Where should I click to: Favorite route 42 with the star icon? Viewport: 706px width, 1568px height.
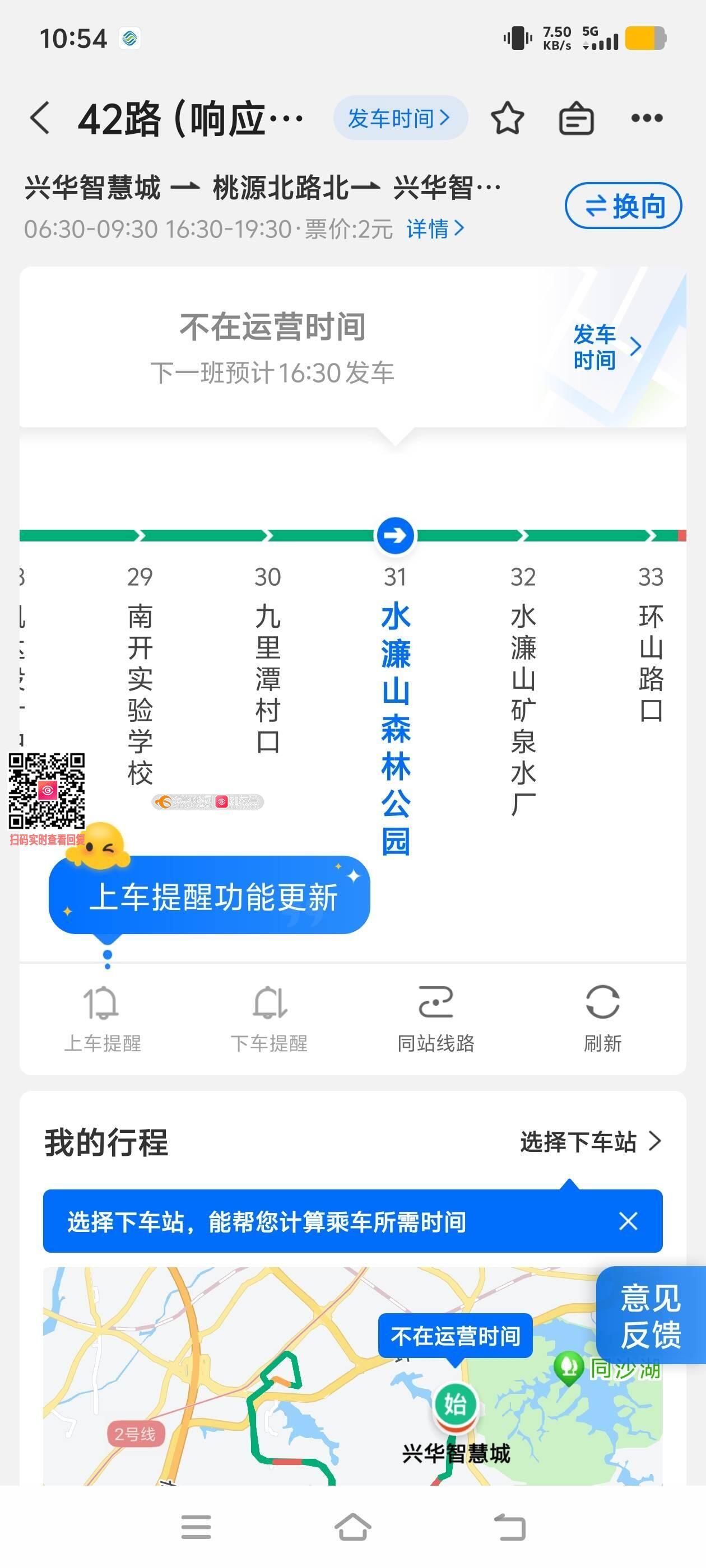[507, 118]
